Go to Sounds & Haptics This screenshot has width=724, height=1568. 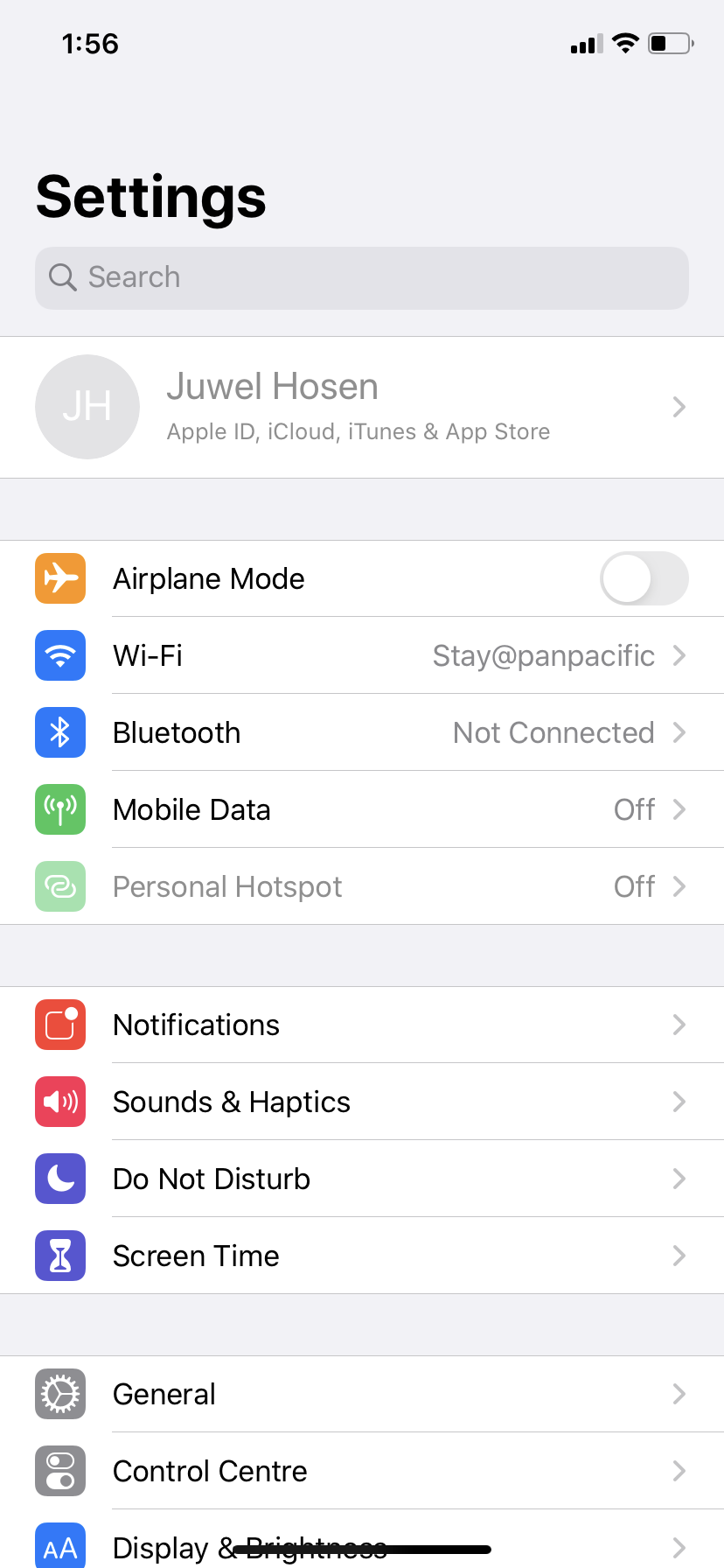click(x=362, y=1102)
